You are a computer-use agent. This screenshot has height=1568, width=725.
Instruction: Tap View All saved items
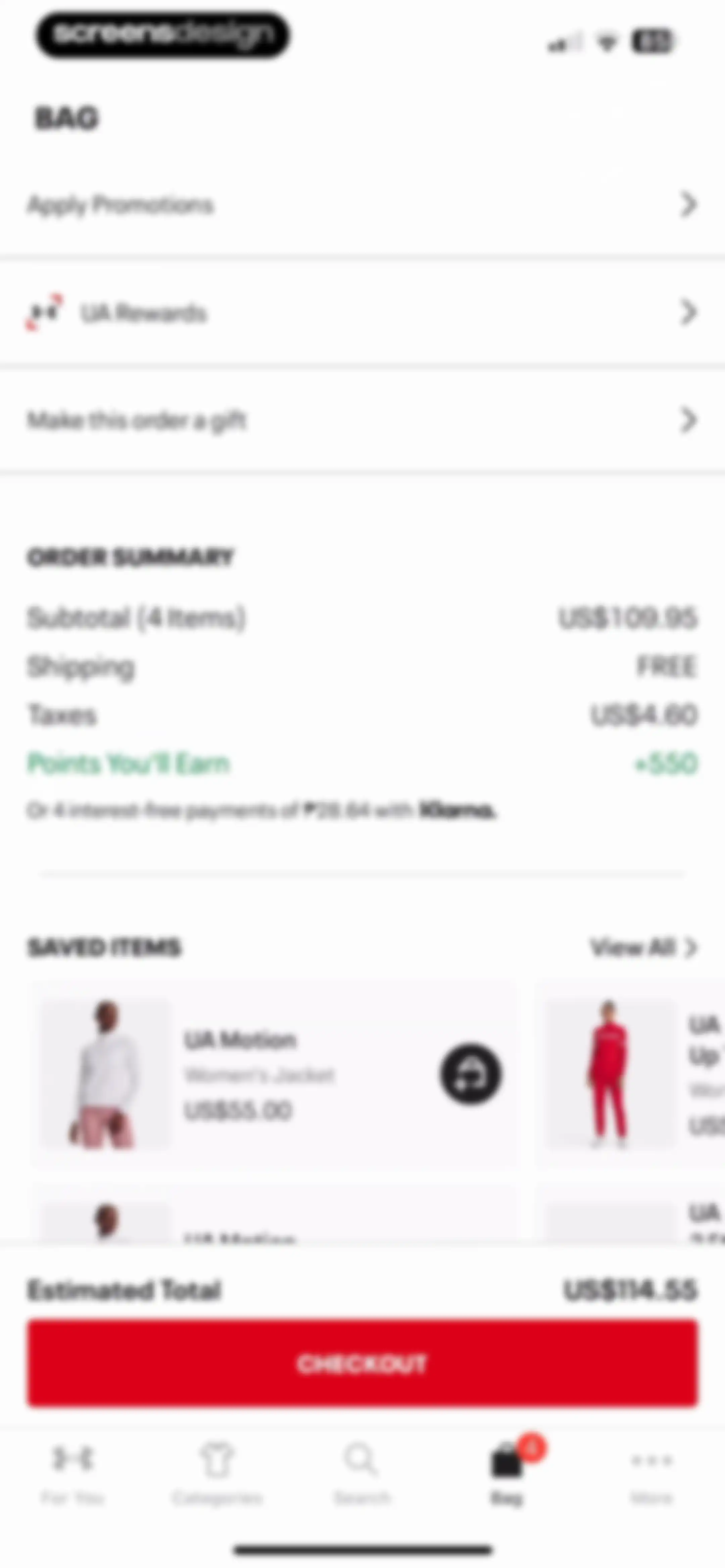(x=644, y=947)
